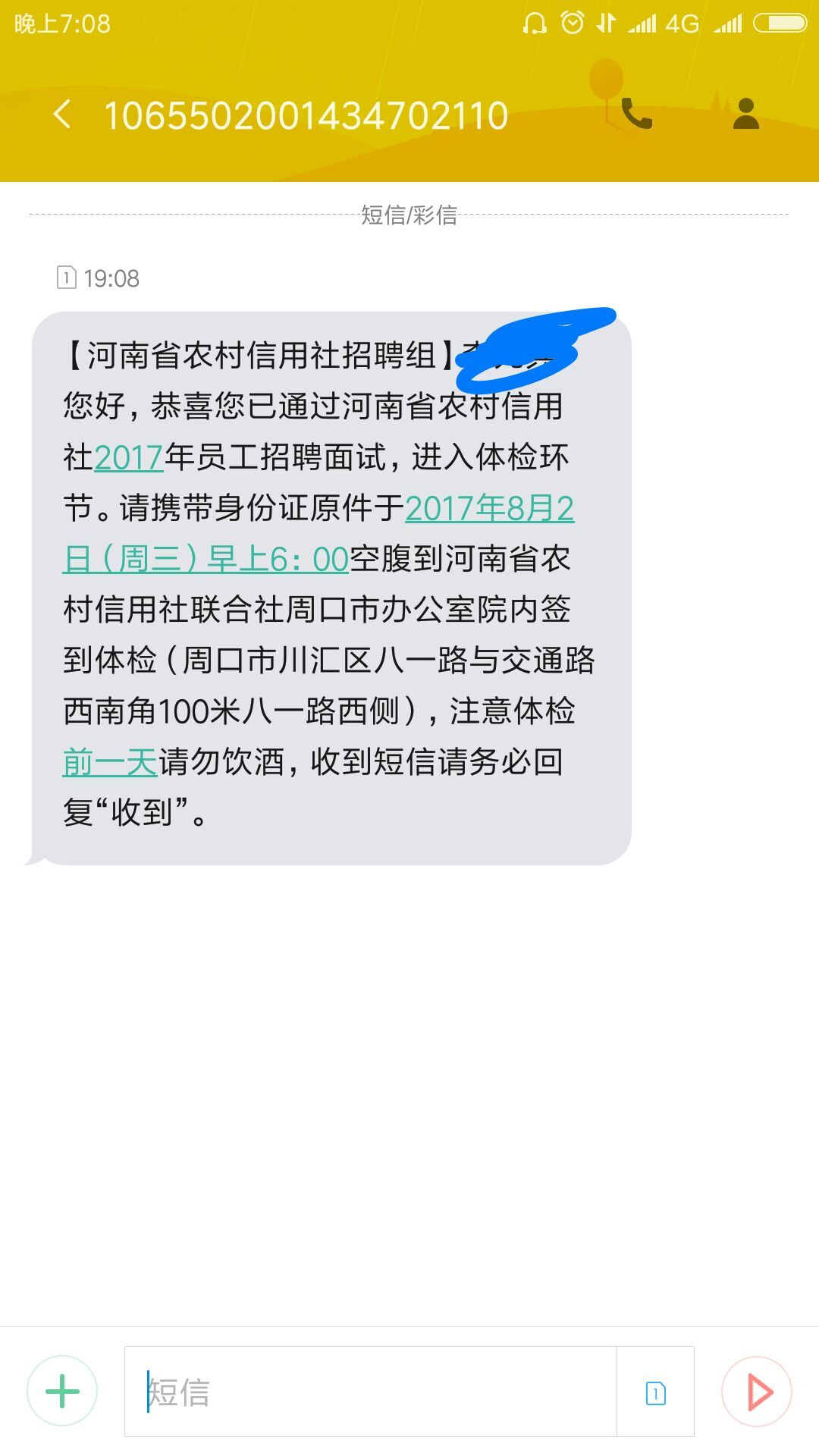Image resolution: width=819 pixels, height=1456 pixels.
Task: Open the 2017年8月2日 date link
Action: 489,508
